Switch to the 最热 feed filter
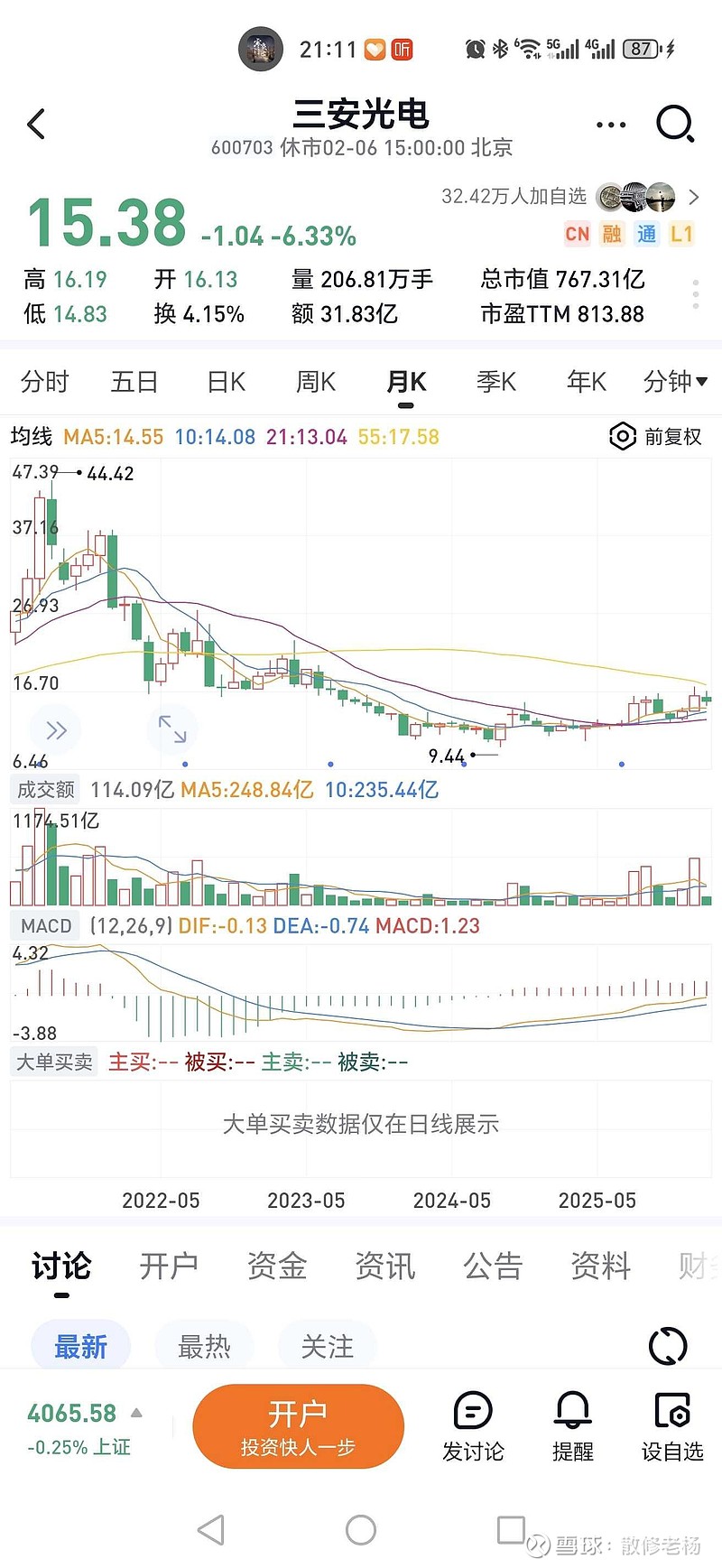Image resolution: width=722 pixels, height=1568 pixels. click(x=203, y=1345)
